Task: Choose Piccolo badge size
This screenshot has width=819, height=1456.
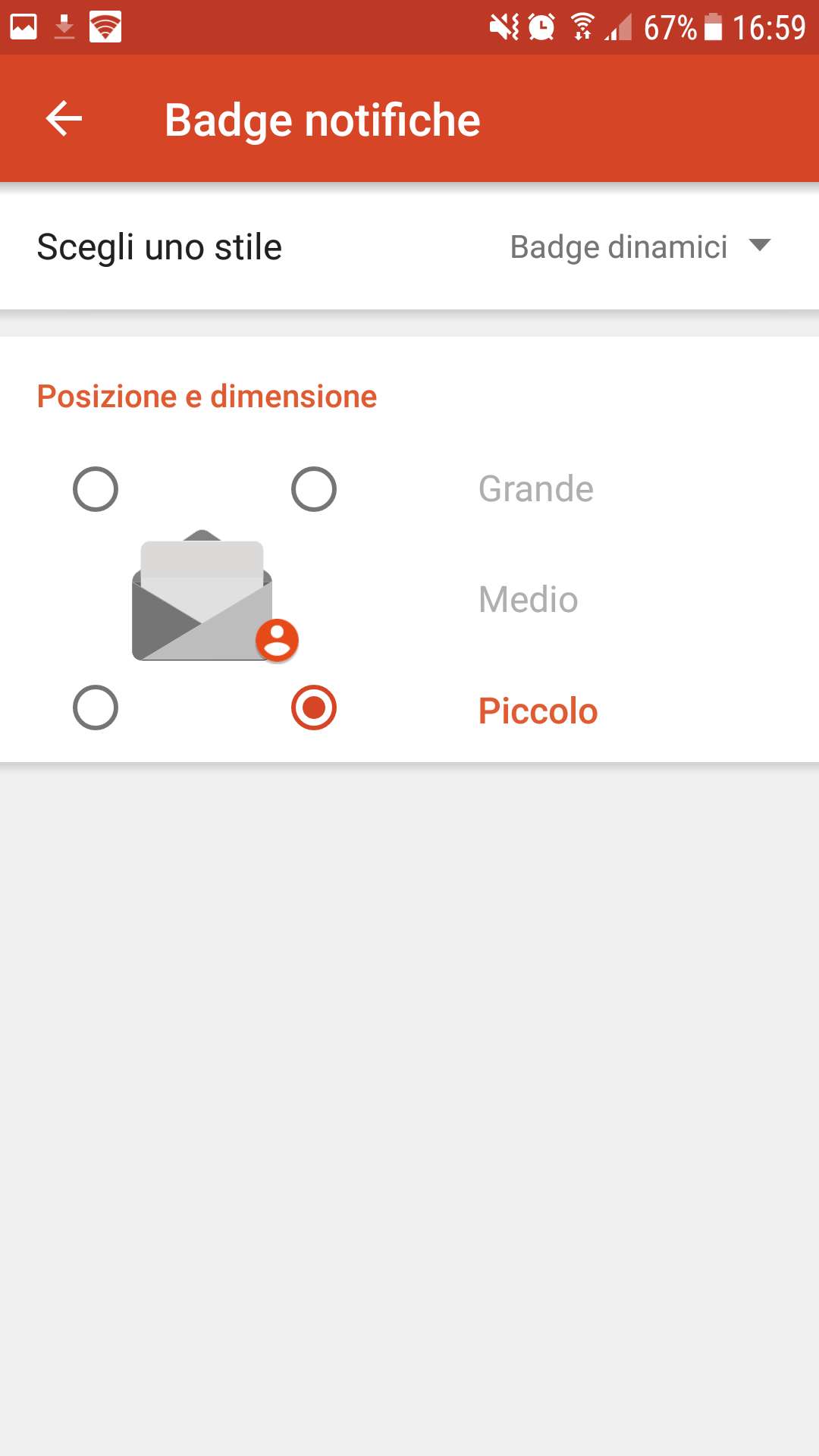Action: [538, 711]
